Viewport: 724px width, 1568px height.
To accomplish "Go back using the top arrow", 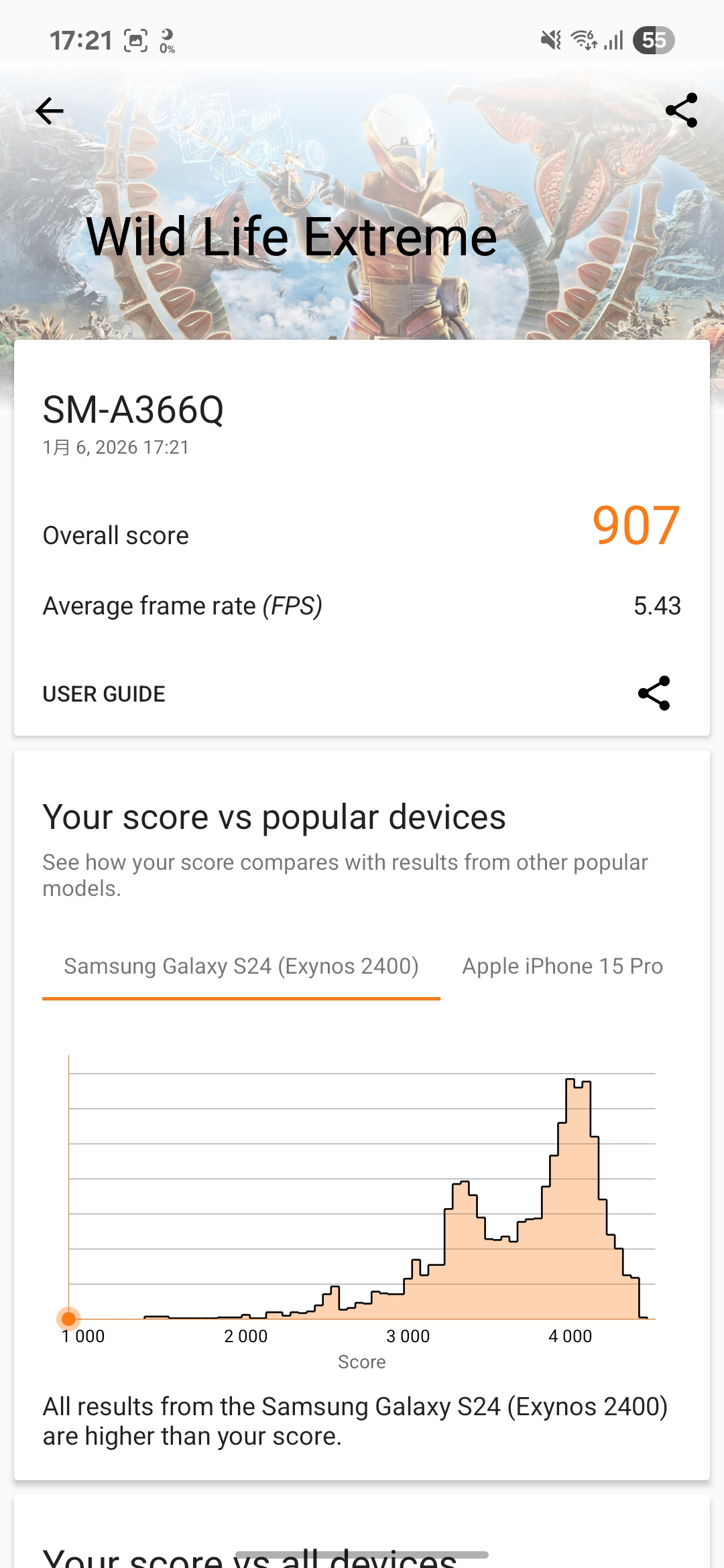I will 50,111.
